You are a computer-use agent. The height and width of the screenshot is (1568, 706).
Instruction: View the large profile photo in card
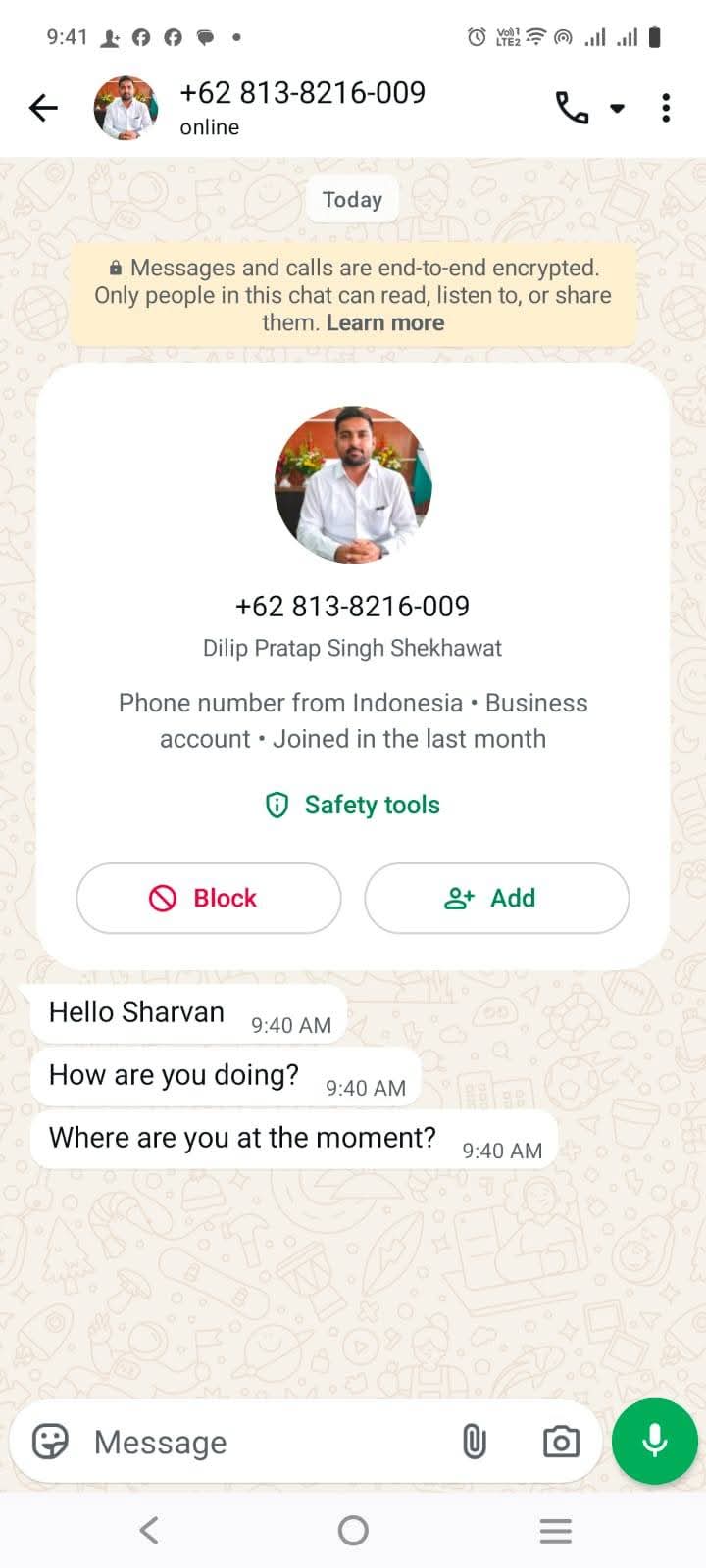tap(353, 485)
